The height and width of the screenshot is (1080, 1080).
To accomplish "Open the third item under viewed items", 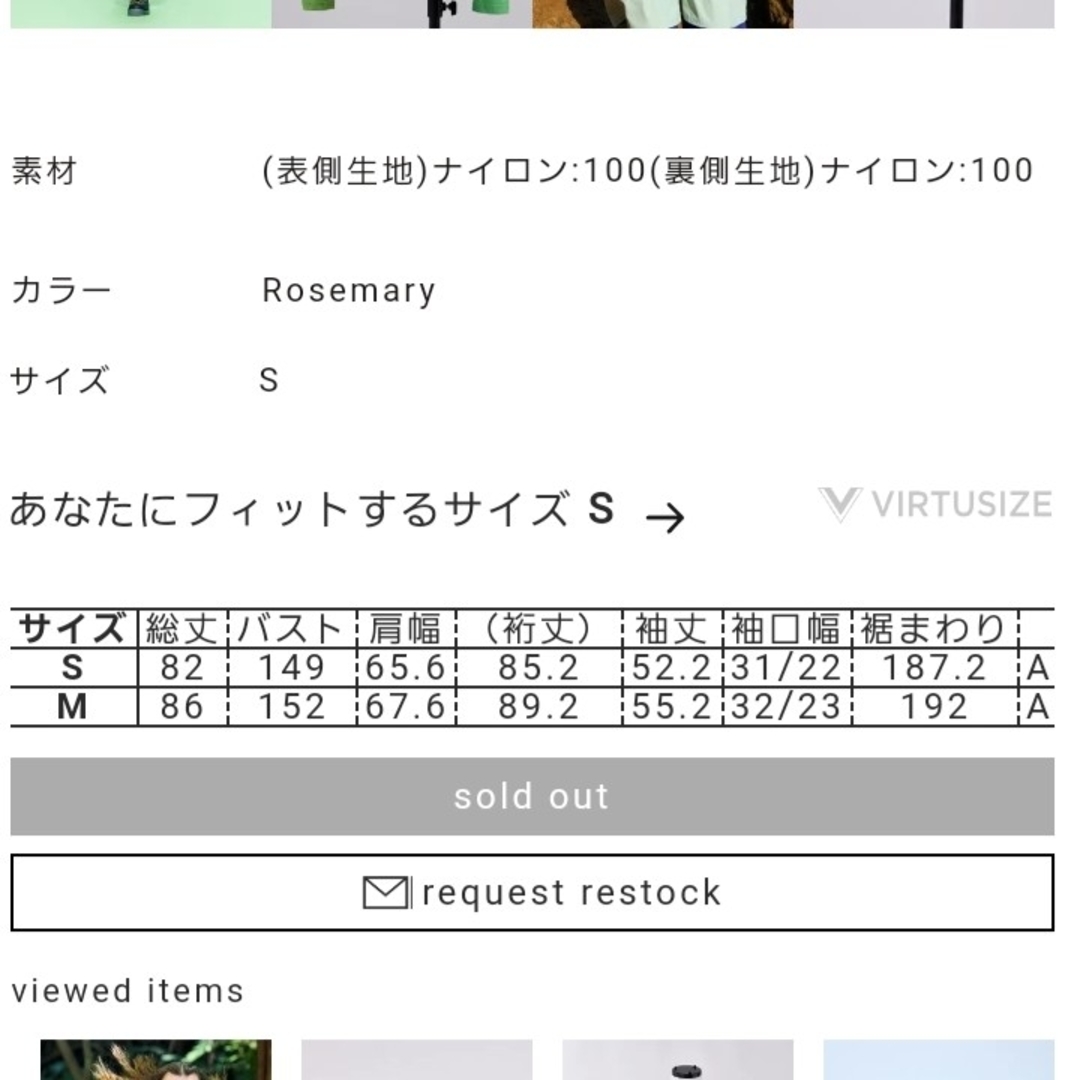I will pyautogui.click(x=678, y=1060).
